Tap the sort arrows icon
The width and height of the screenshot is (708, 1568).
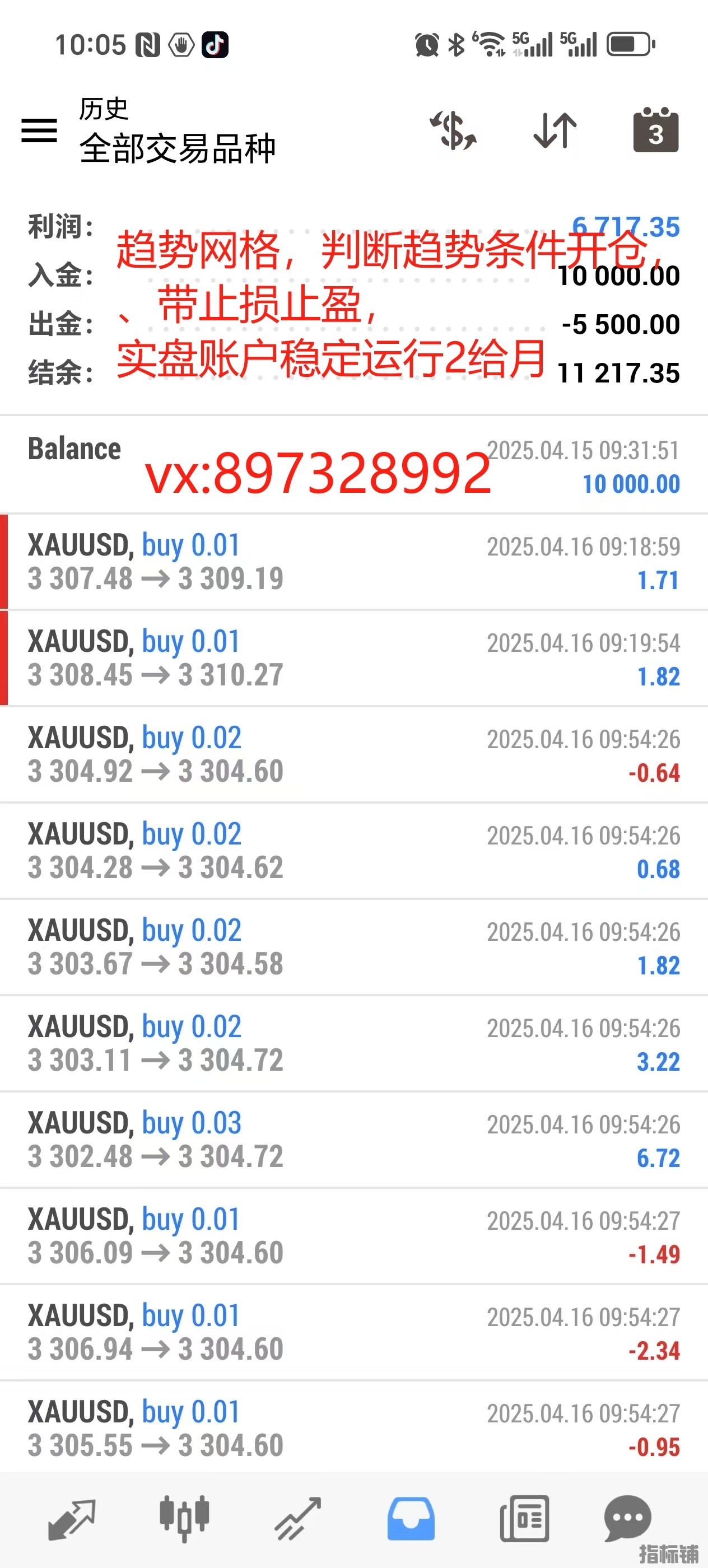point(555,130)
